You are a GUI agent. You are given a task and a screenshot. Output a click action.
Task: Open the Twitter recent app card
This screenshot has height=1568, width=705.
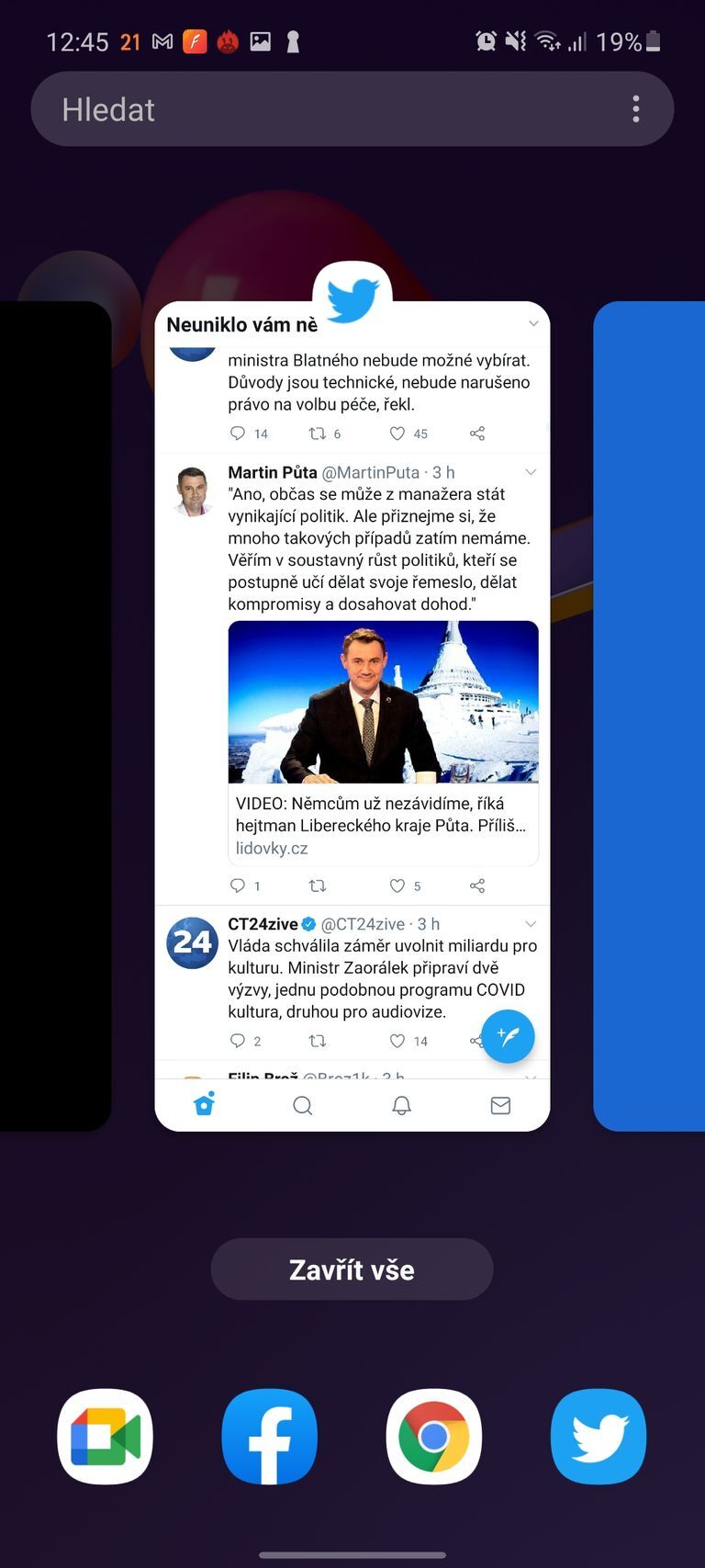pos(352,716)
